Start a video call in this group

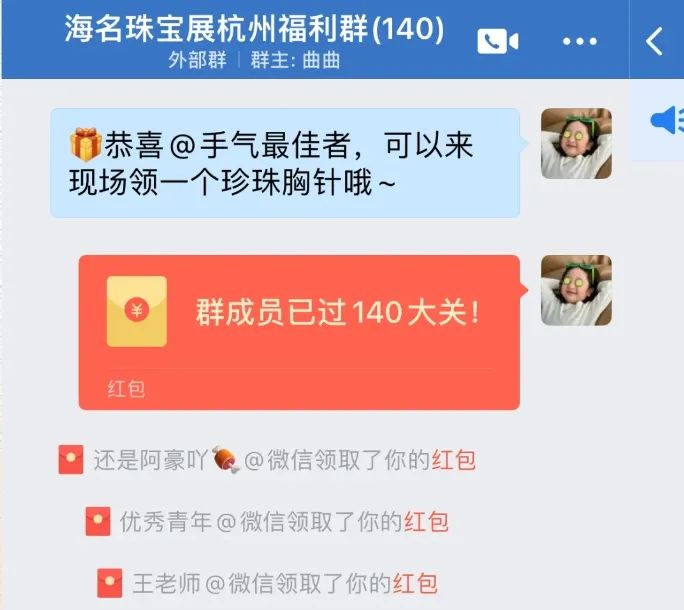tap(497, 41)
